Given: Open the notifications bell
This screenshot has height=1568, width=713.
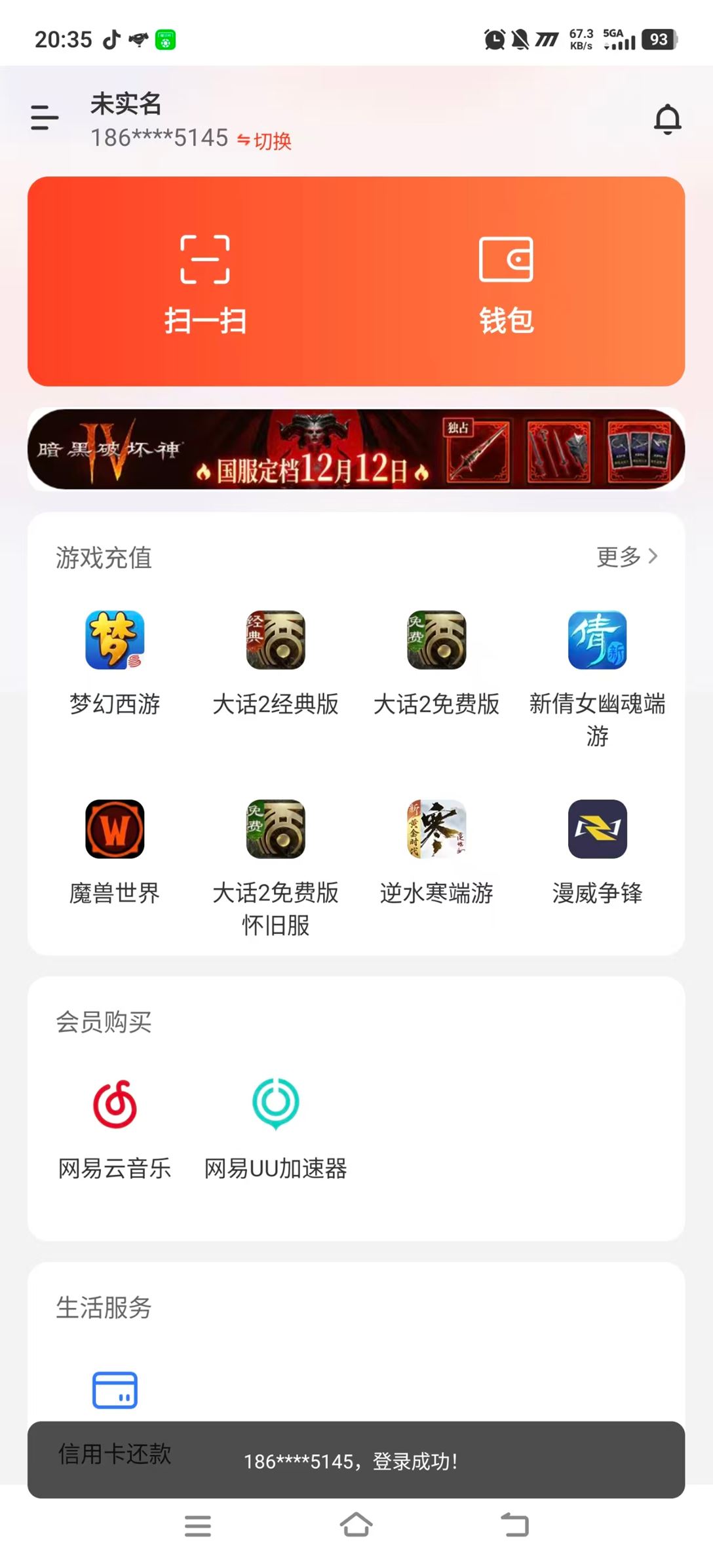Looking at the screenshot, I should click(667, 119).
